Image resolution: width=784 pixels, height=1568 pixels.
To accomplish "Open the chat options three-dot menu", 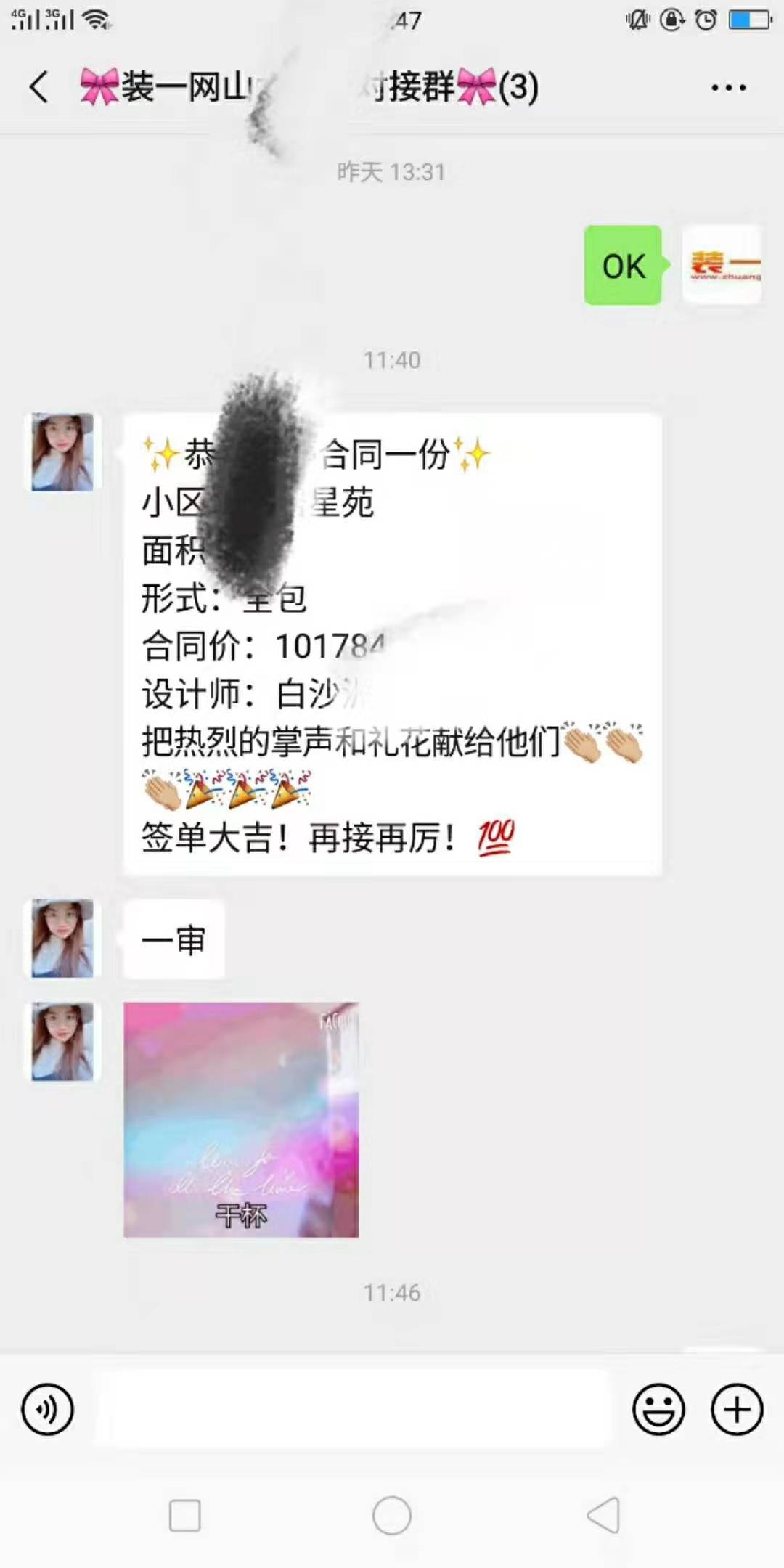I will [x=728, y=88].
